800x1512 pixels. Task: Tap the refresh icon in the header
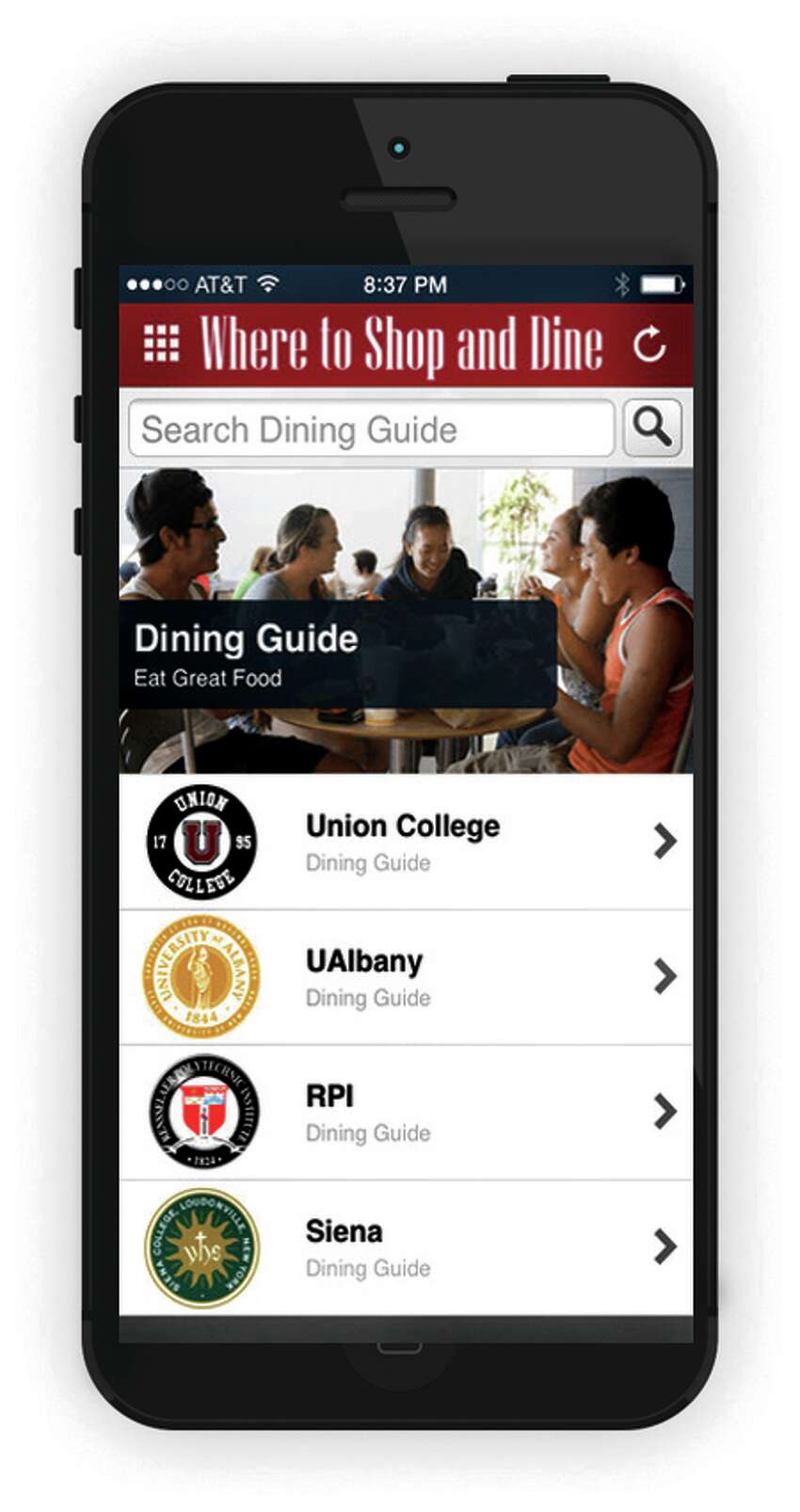click(x=649, y=343)
